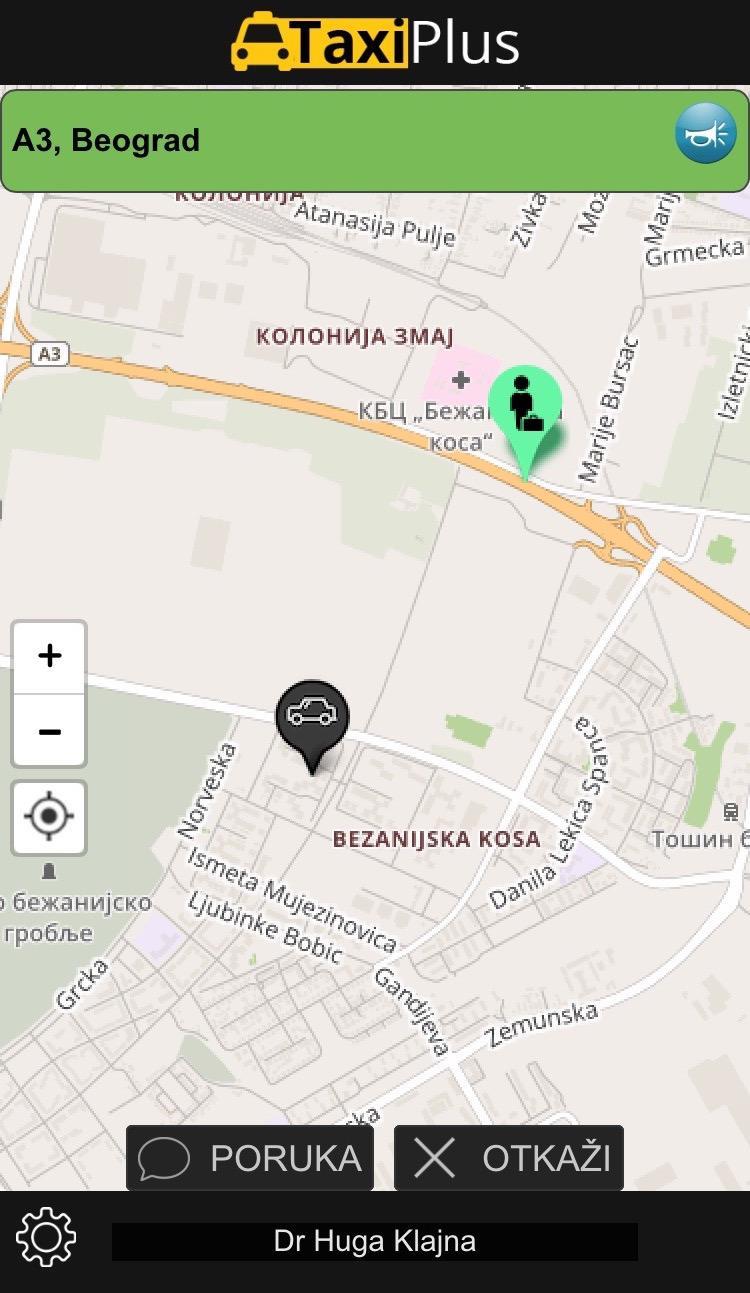Select the black taxi car marker
Viewport: 750px width, 1293px height.
[x=312, y=716]
